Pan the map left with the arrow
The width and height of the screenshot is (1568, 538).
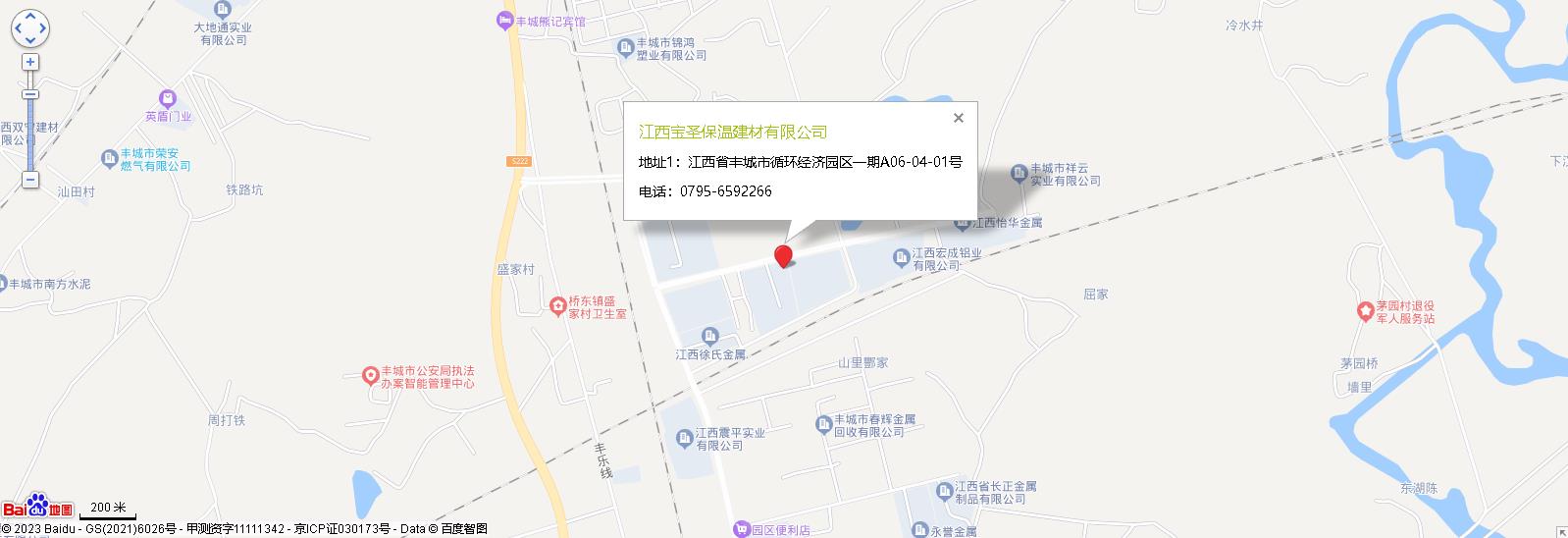point(18,28)
